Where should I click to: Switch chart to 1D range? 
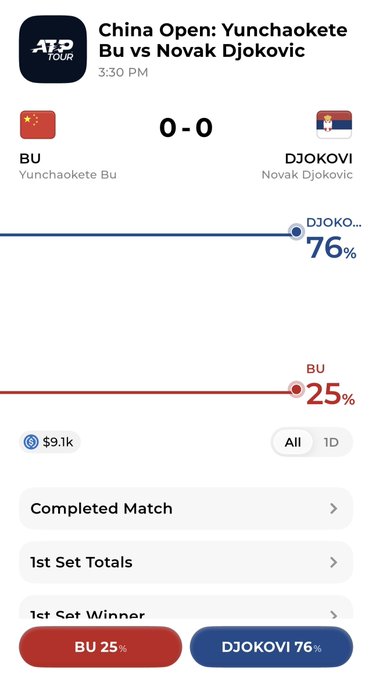tap(331, 443)
